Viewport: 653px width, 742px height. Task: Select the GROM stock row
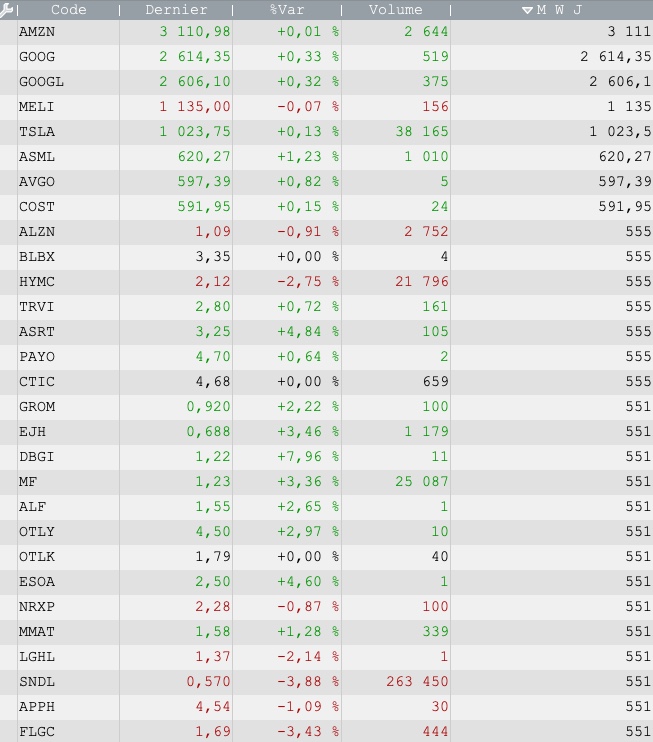pyautogui.click(x=37, y=406)
